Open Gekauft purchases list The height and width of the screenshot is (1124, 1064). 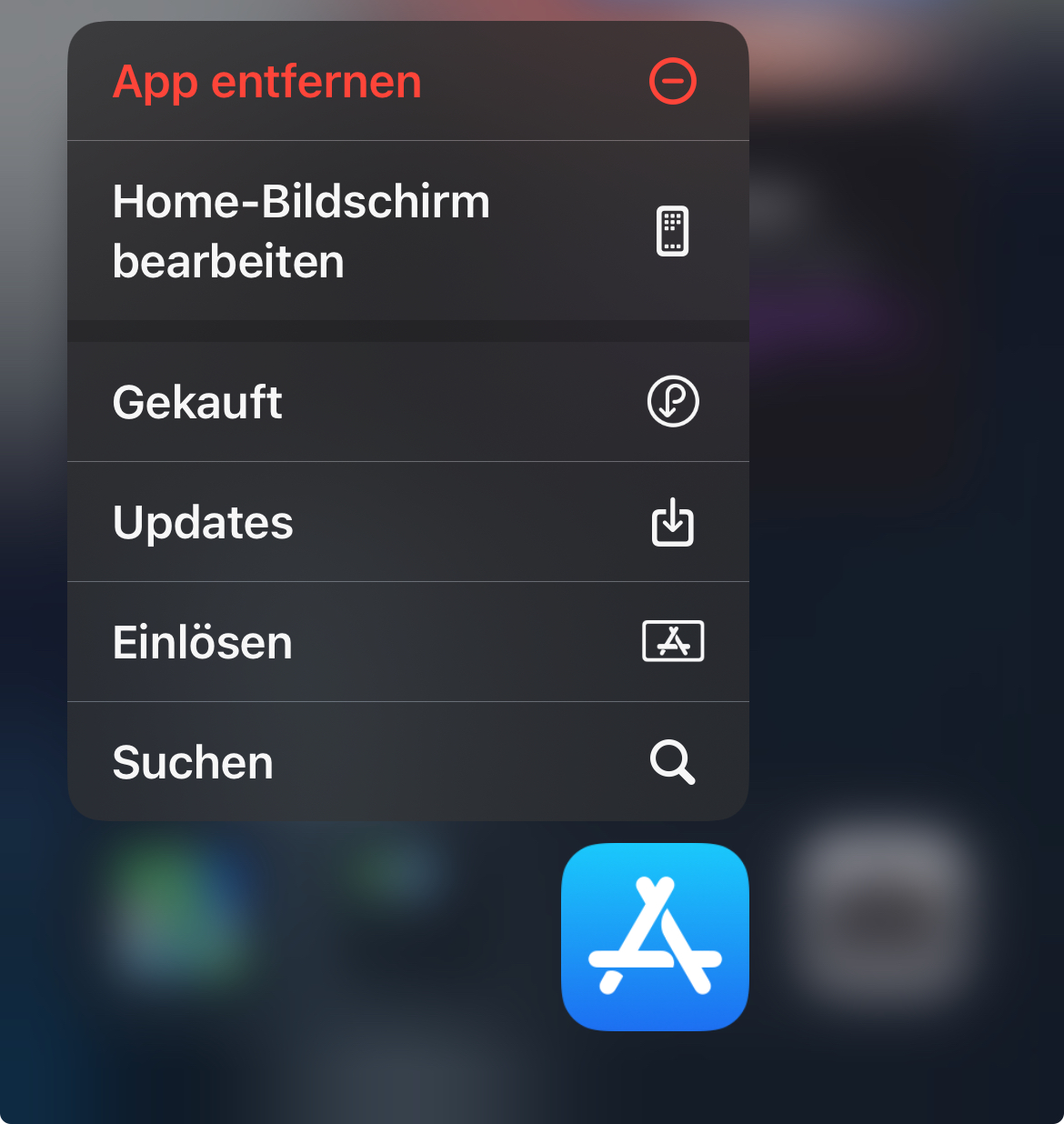tap(407, 402)
